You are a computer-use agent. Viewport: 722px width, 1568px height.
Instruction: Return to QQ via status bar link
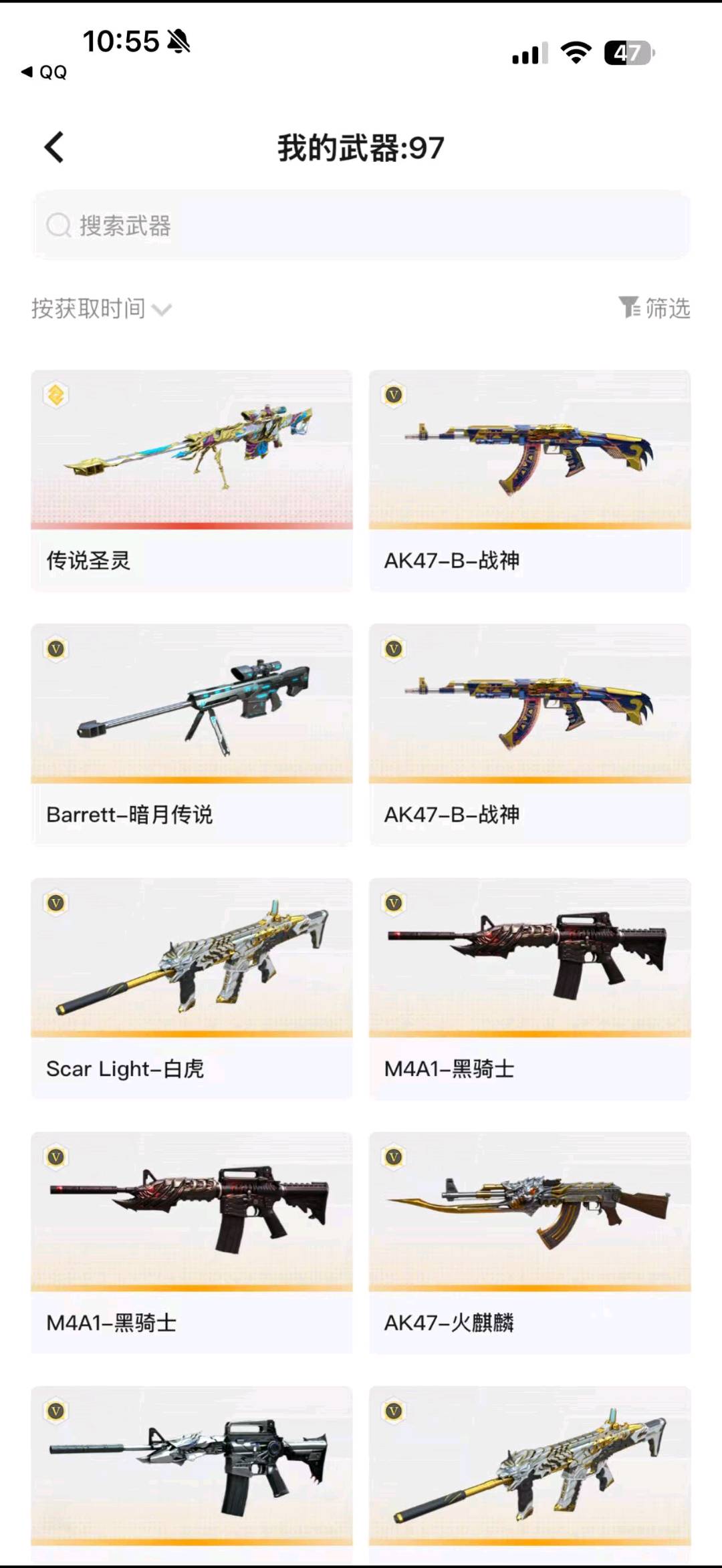pyautogui.click(x=44, y=72)
